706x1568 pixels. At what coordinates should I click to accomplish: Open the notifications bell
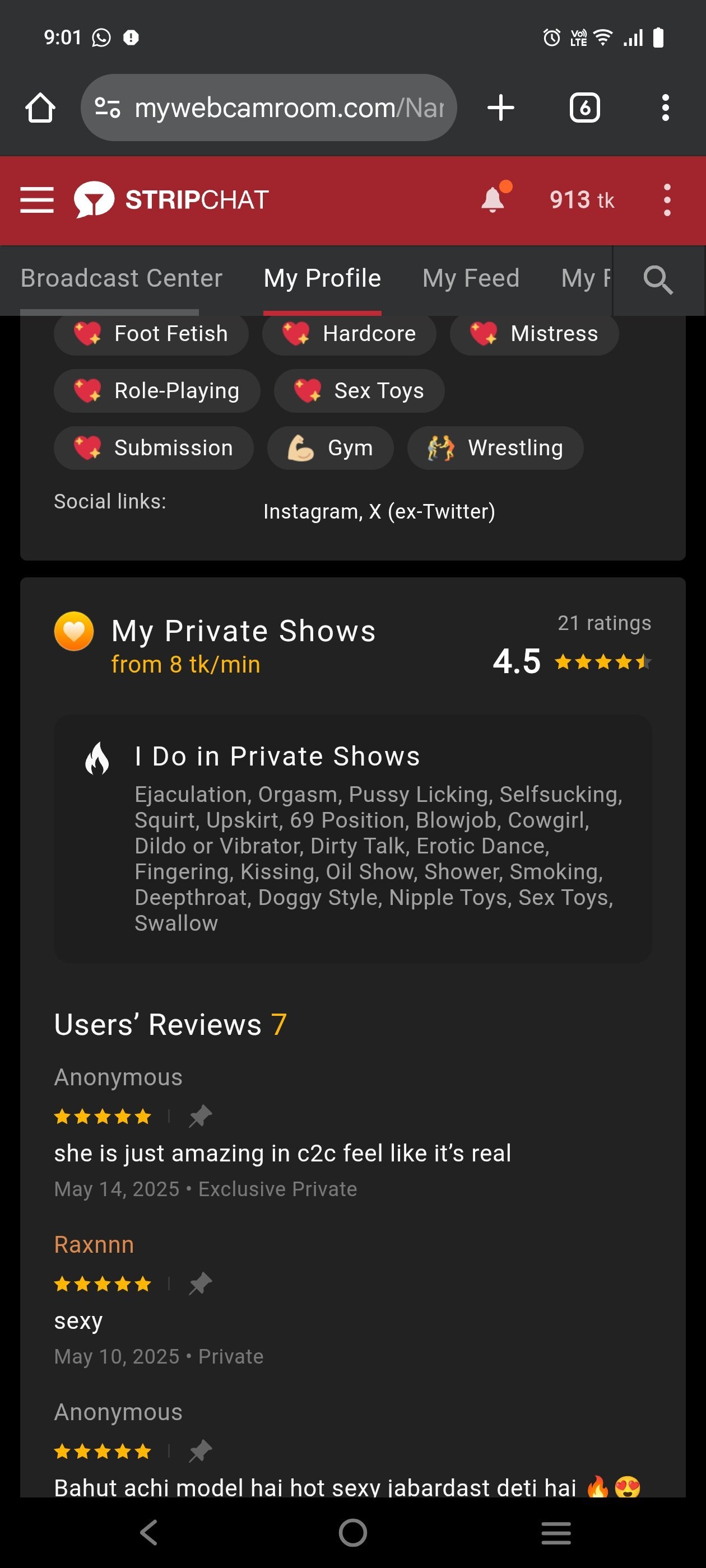(x=494, y=199)
